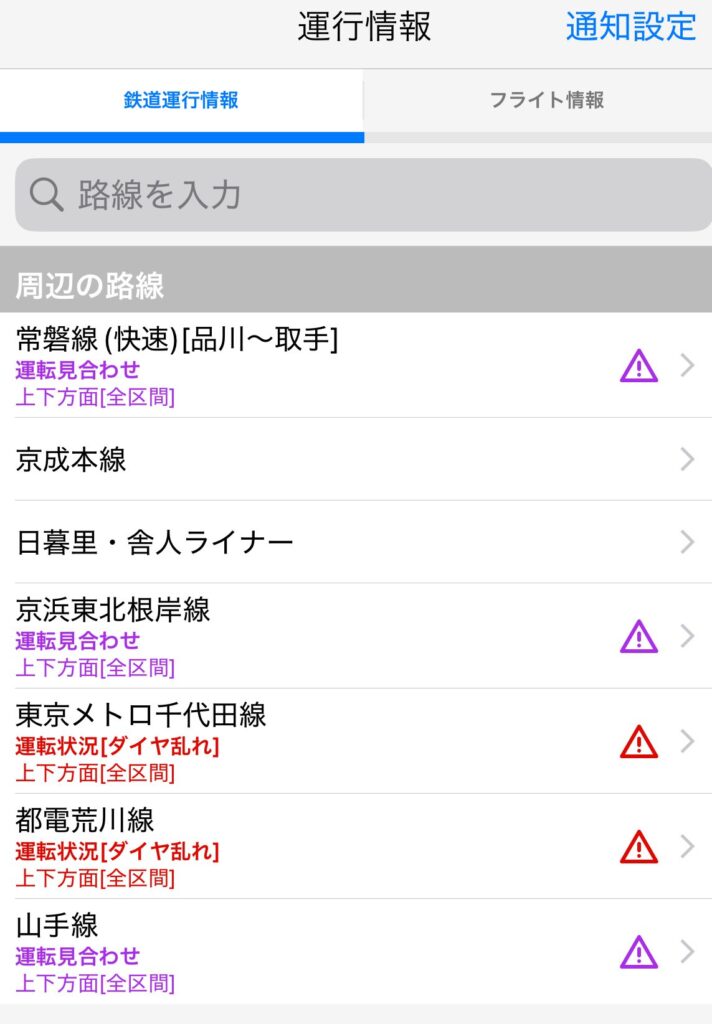Open 山手線 operation details
The width and height of the screenshot is (712, 1024).
click(x=355, y=952)
